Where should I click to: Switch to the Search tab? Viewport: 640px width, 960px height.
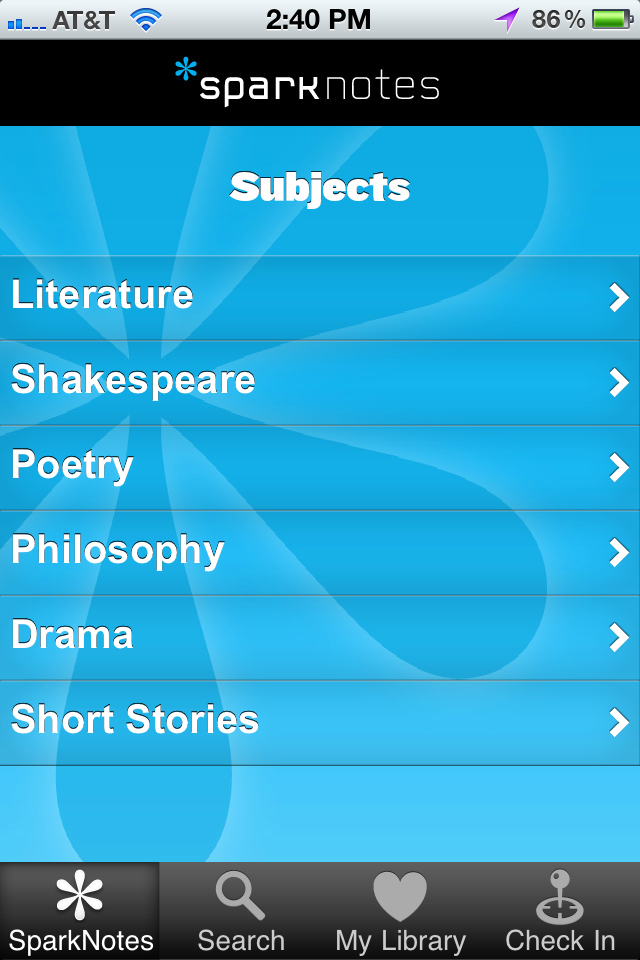pos(241,911)
